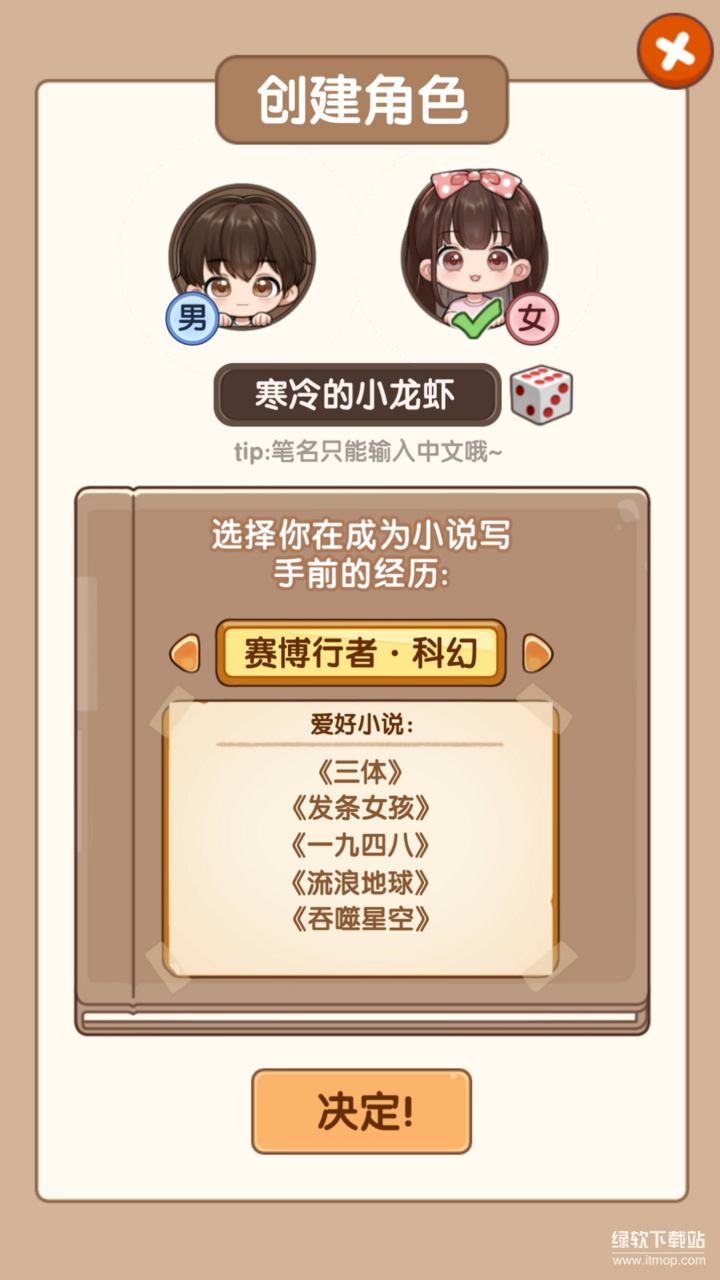
Task: Go to previous background with left arrow
Action: [x=185, y=654]
